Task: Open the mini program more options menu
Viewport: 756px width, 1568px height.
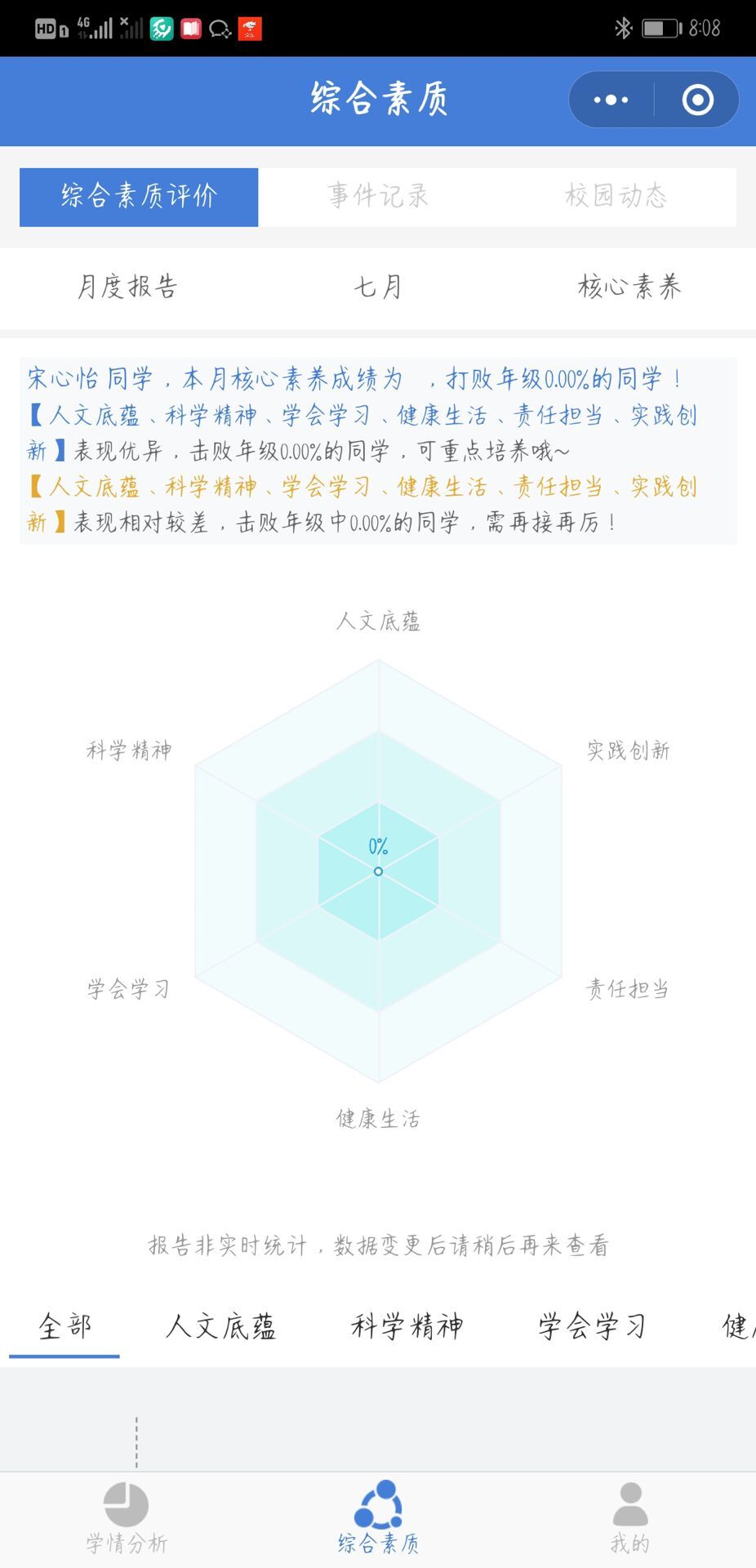Action: pyautogui.click(x=611, y=100)
